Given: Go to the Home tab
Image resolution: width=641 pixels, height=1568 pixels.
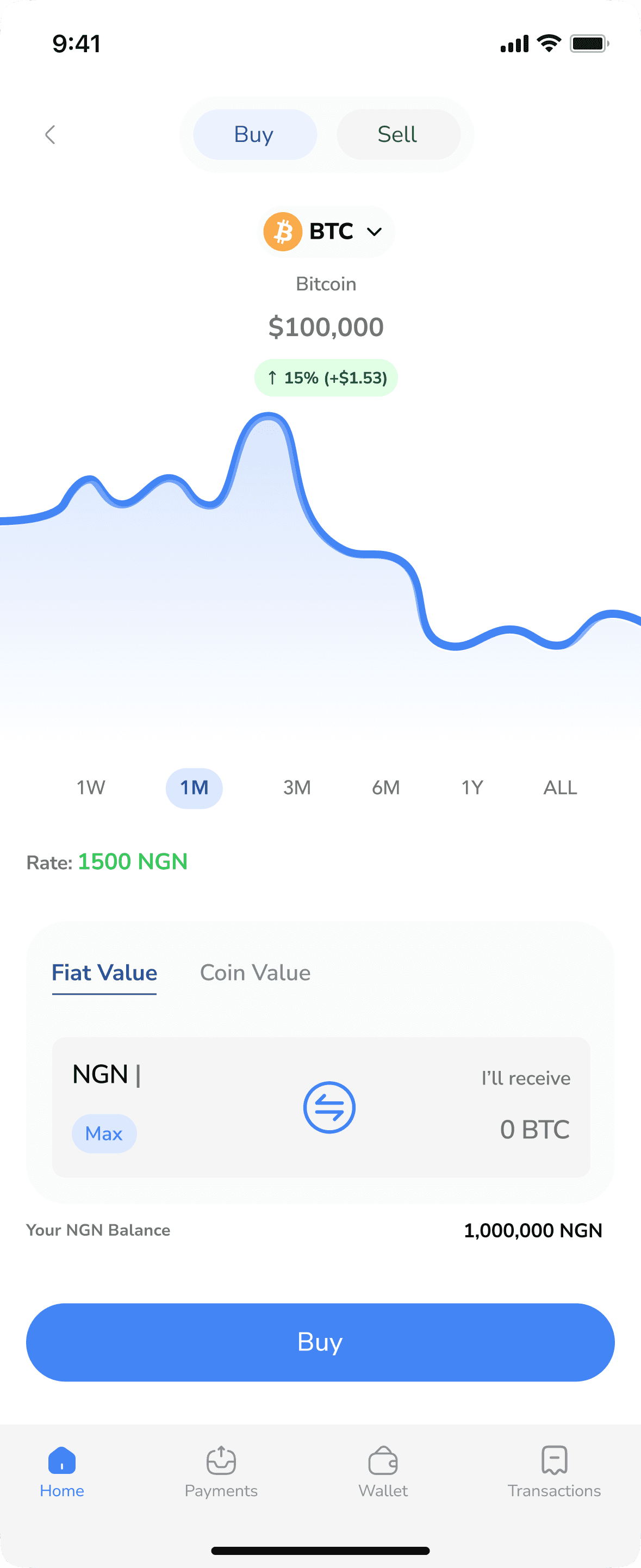Looking at the screenshot, I should (x=62, y=1472).
